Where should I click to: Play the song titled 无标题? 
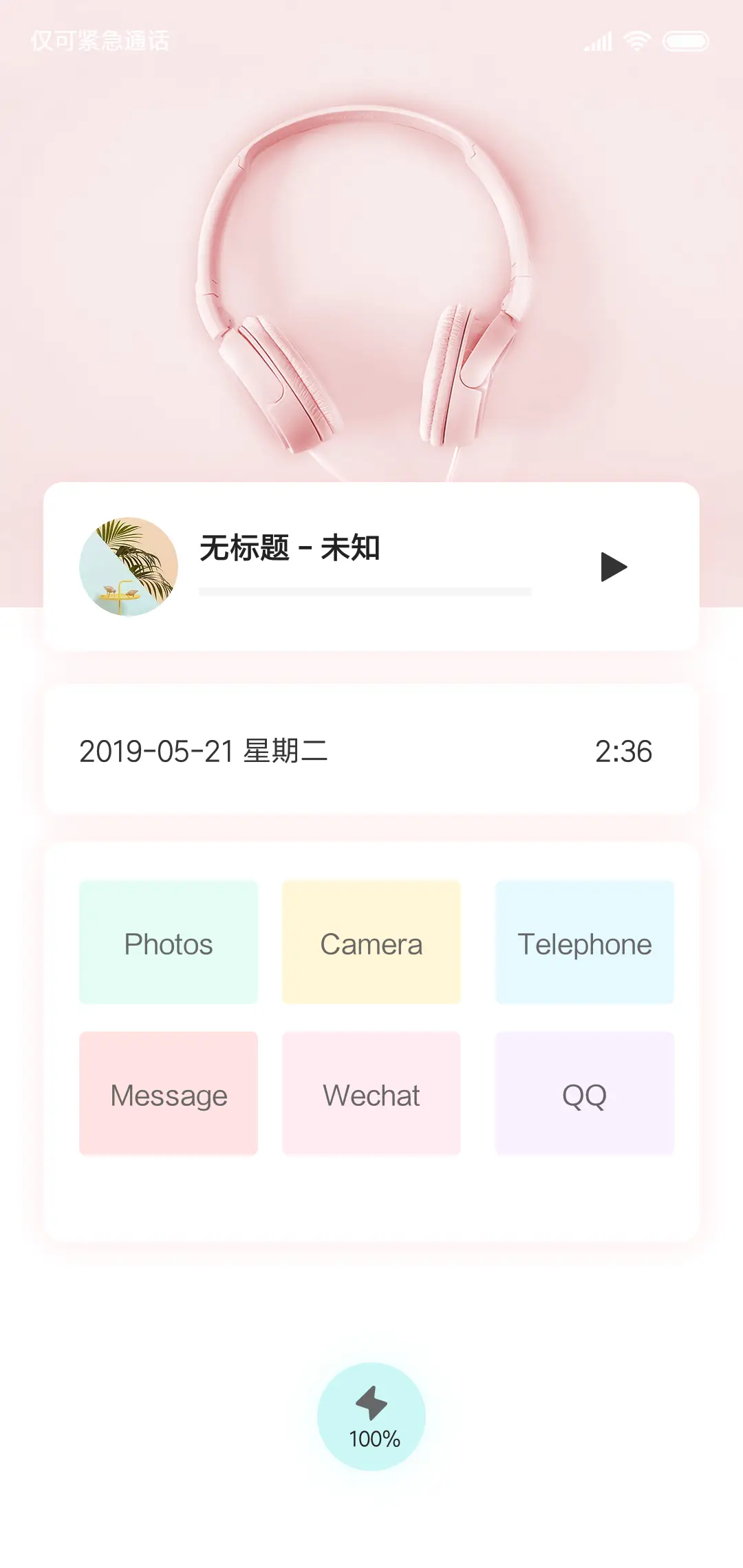coord(613,566)
